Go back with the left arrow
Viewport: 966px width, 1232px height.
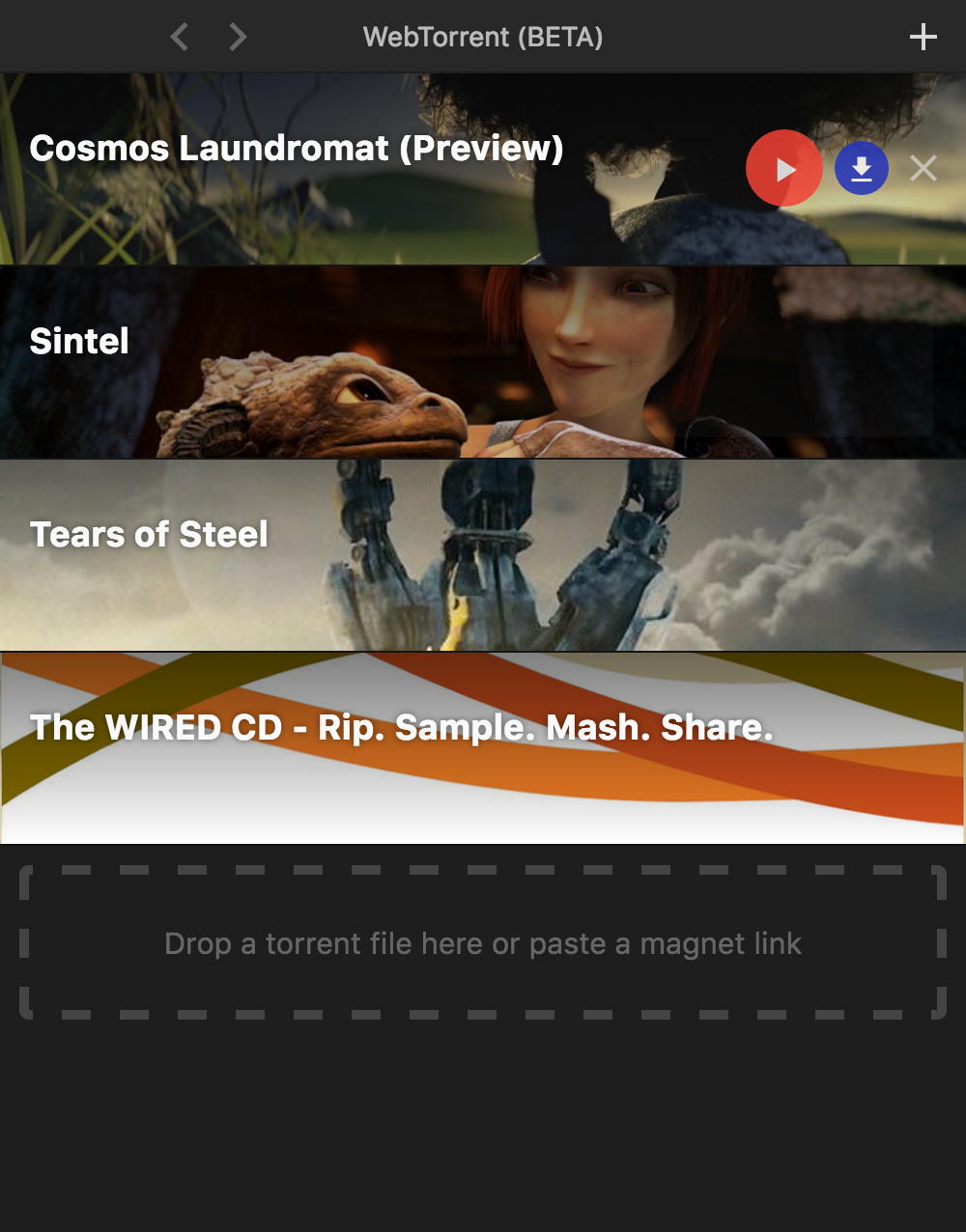(x=180, y=37)
